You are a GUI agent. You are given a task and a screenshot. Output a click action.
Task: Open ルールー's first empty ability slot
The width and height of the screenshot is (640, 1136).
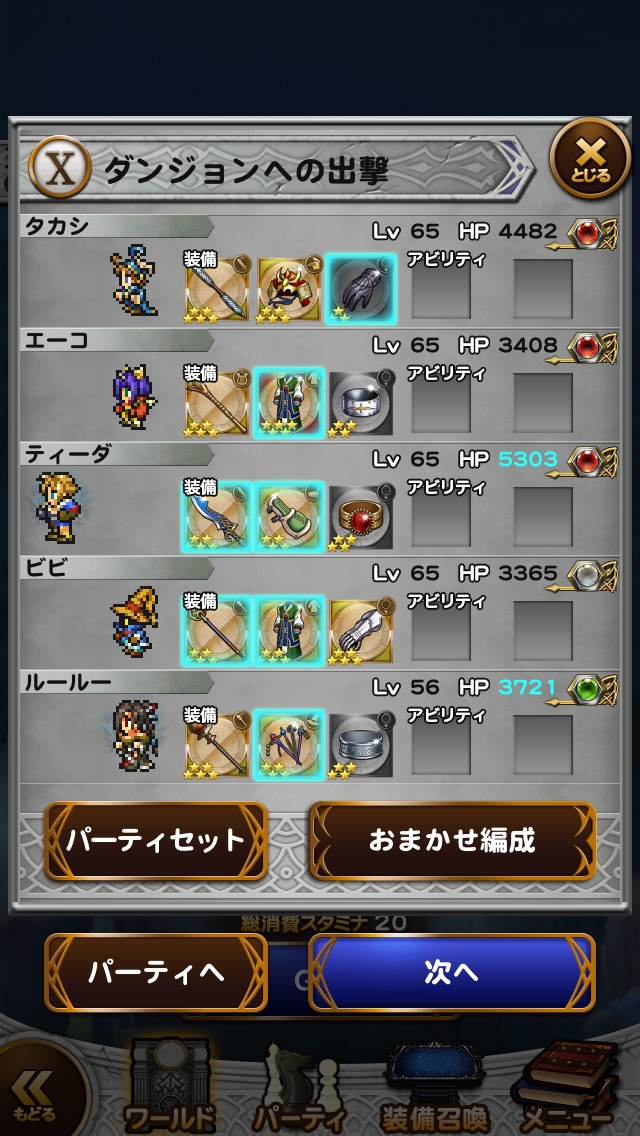pos(440,745)
